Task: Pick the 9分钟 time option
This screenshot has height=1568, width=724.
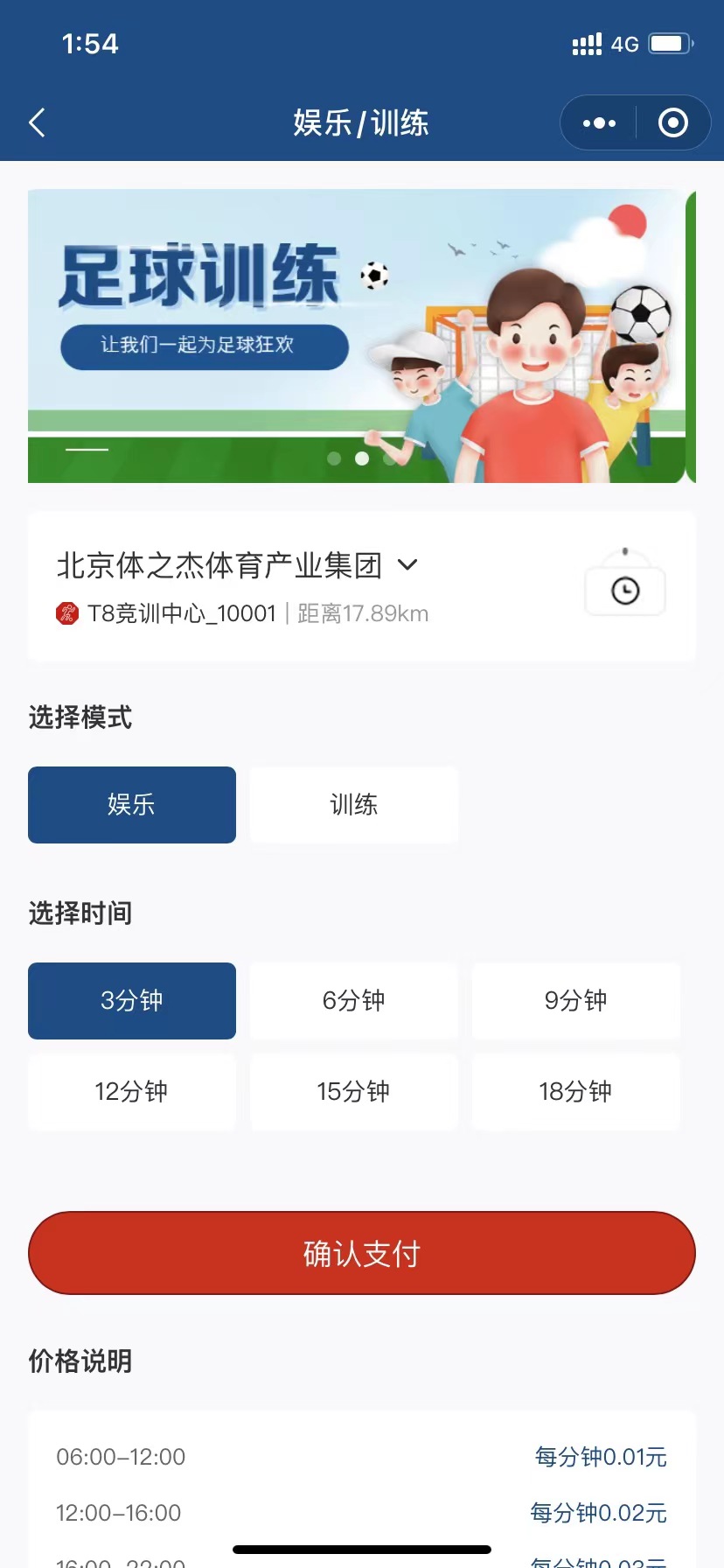Action: [576, 1001]
